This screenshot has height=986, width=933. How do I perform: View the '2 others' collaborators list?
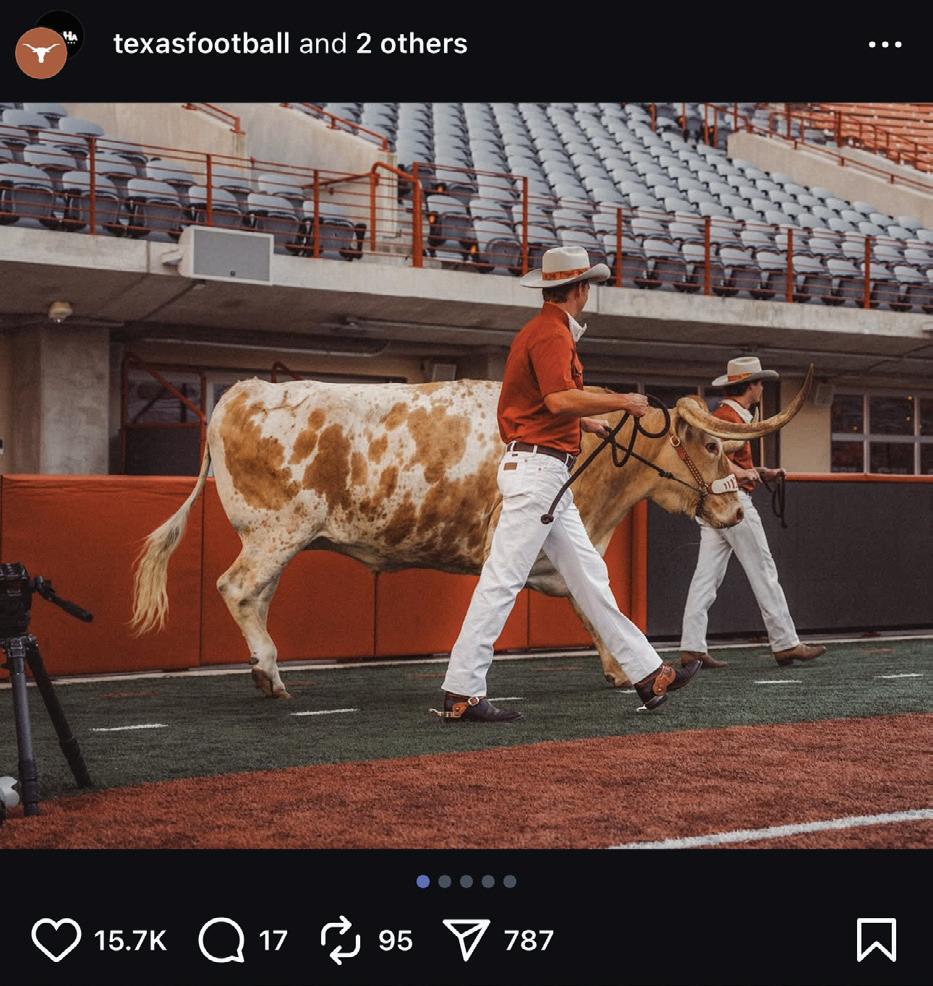[411, 44]
